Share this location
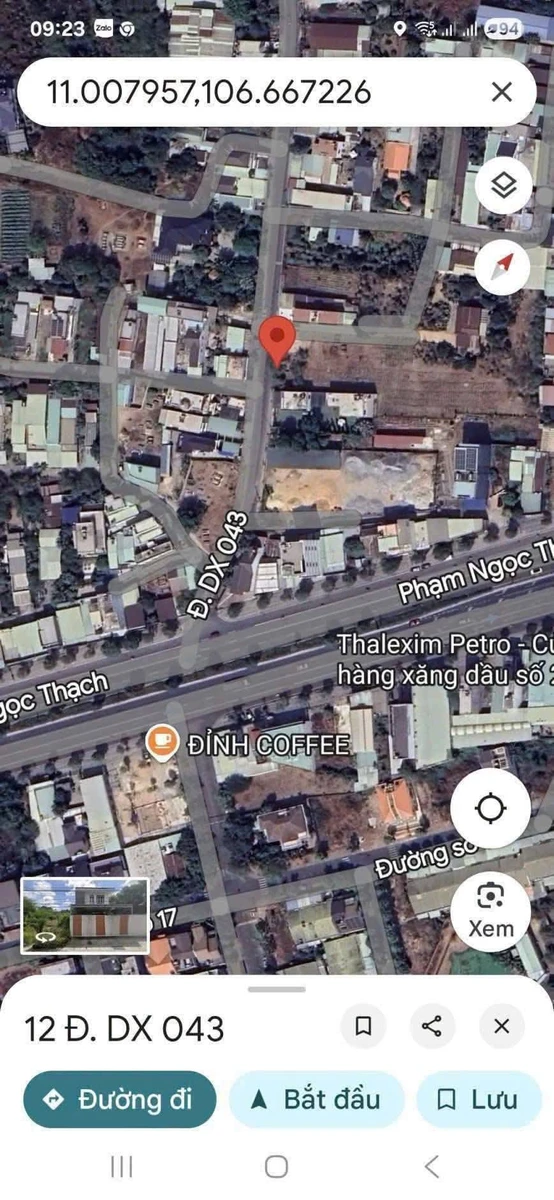 point(433,1026)
